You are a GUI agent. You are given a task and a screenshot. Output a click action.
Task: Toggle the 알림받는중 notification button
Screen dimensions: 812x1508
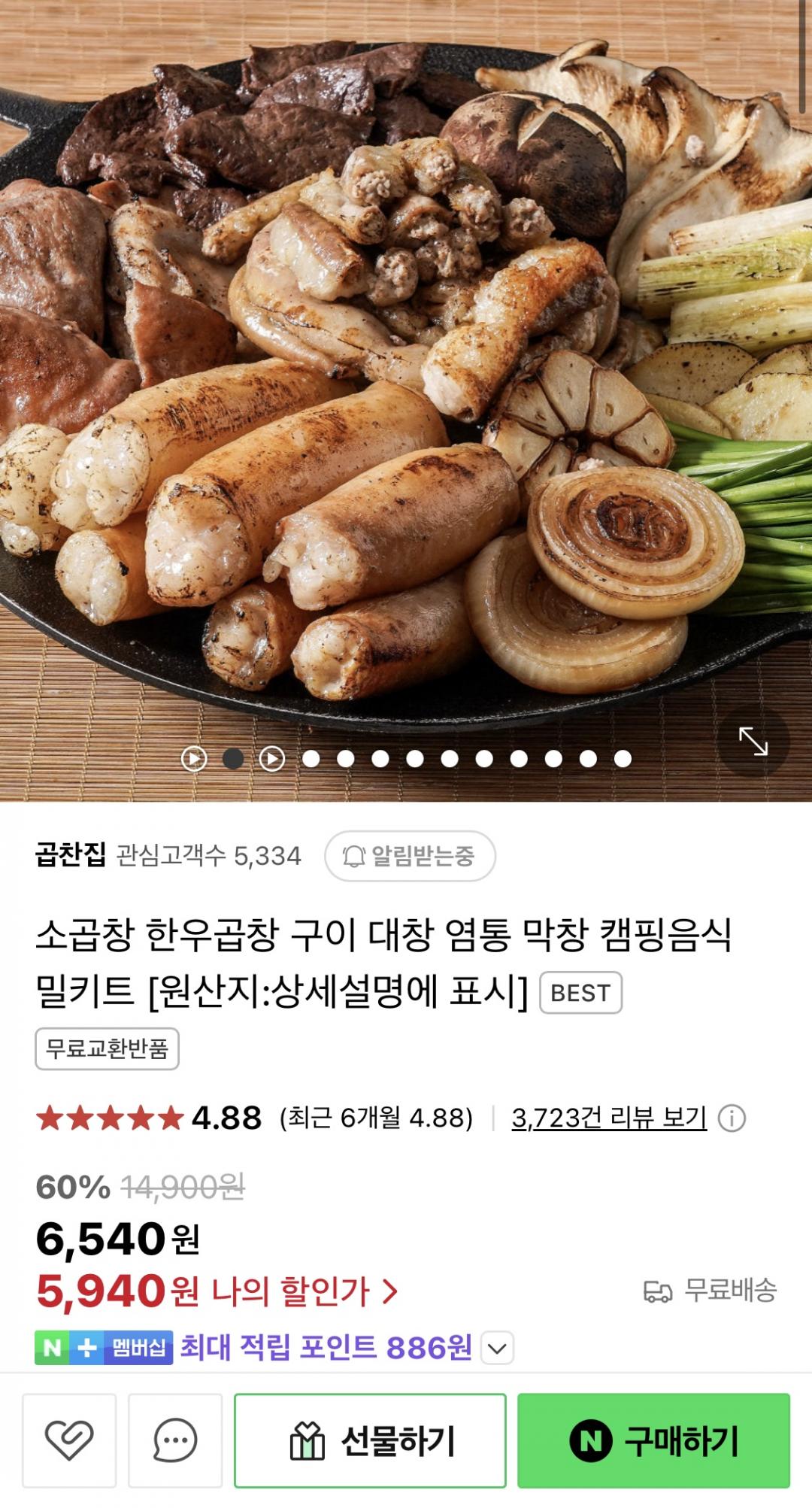click(x=410, y=856)
